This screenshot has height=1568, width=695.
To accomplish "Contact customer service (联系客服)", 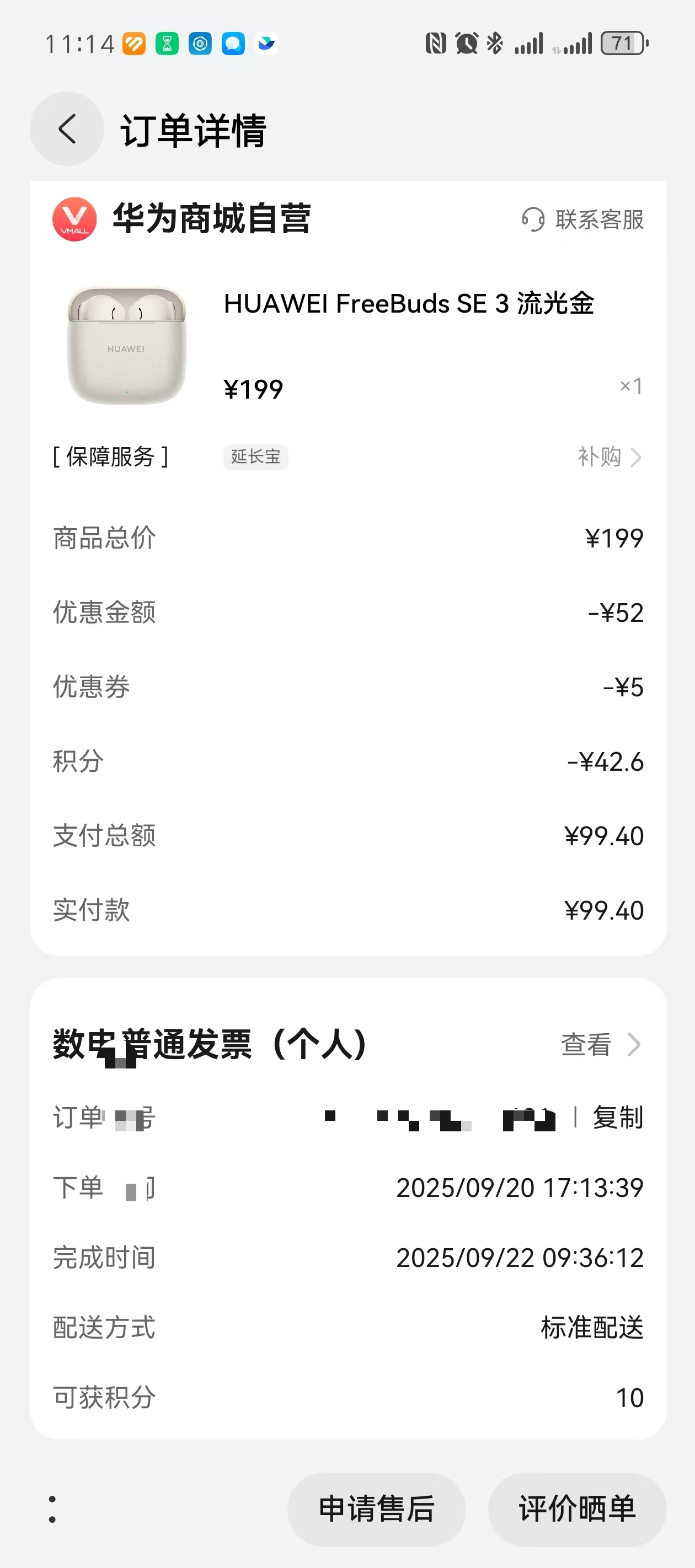I will [x=583, y=220].
